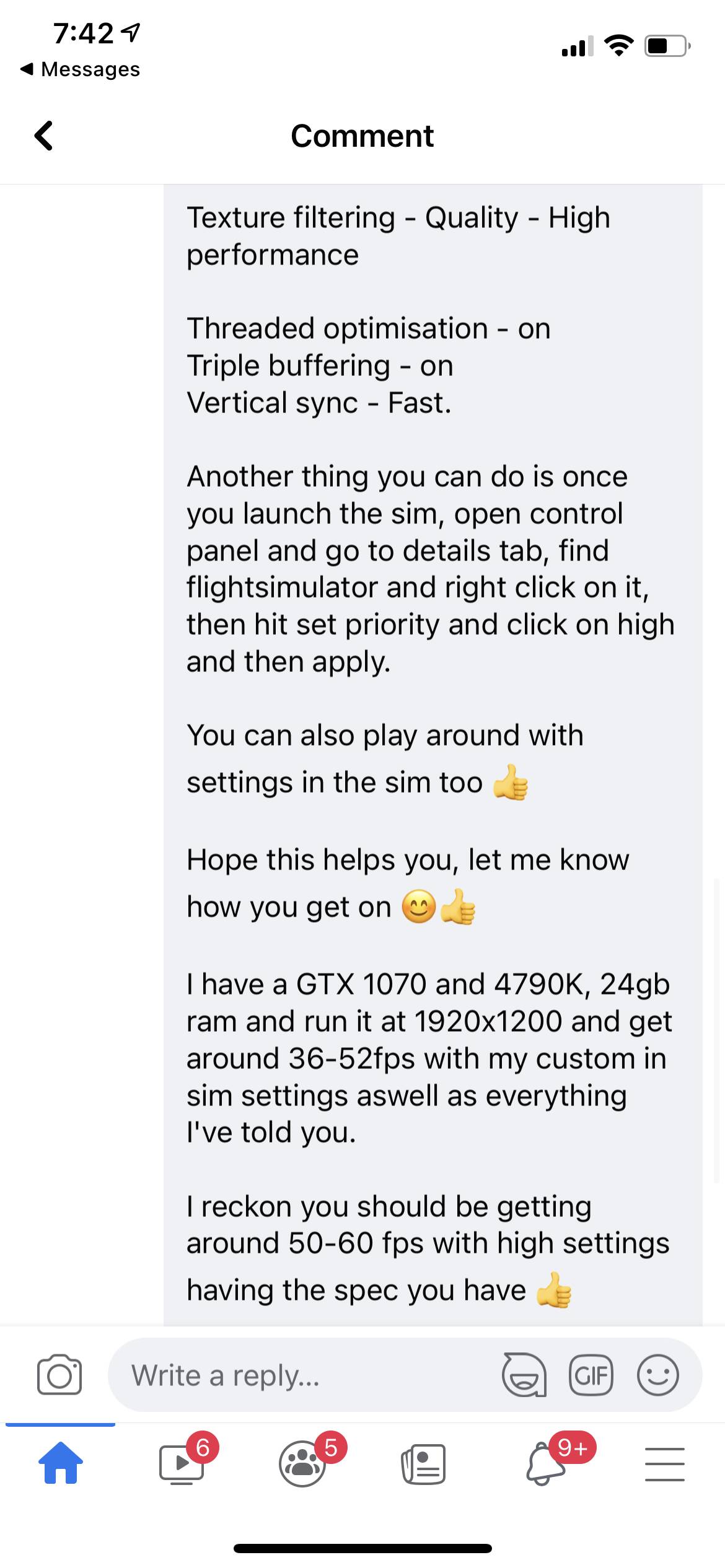The width and height of the screenshot is (725, 1568).
Task: Open the GIF picker
Action: tap(591, 1376)
